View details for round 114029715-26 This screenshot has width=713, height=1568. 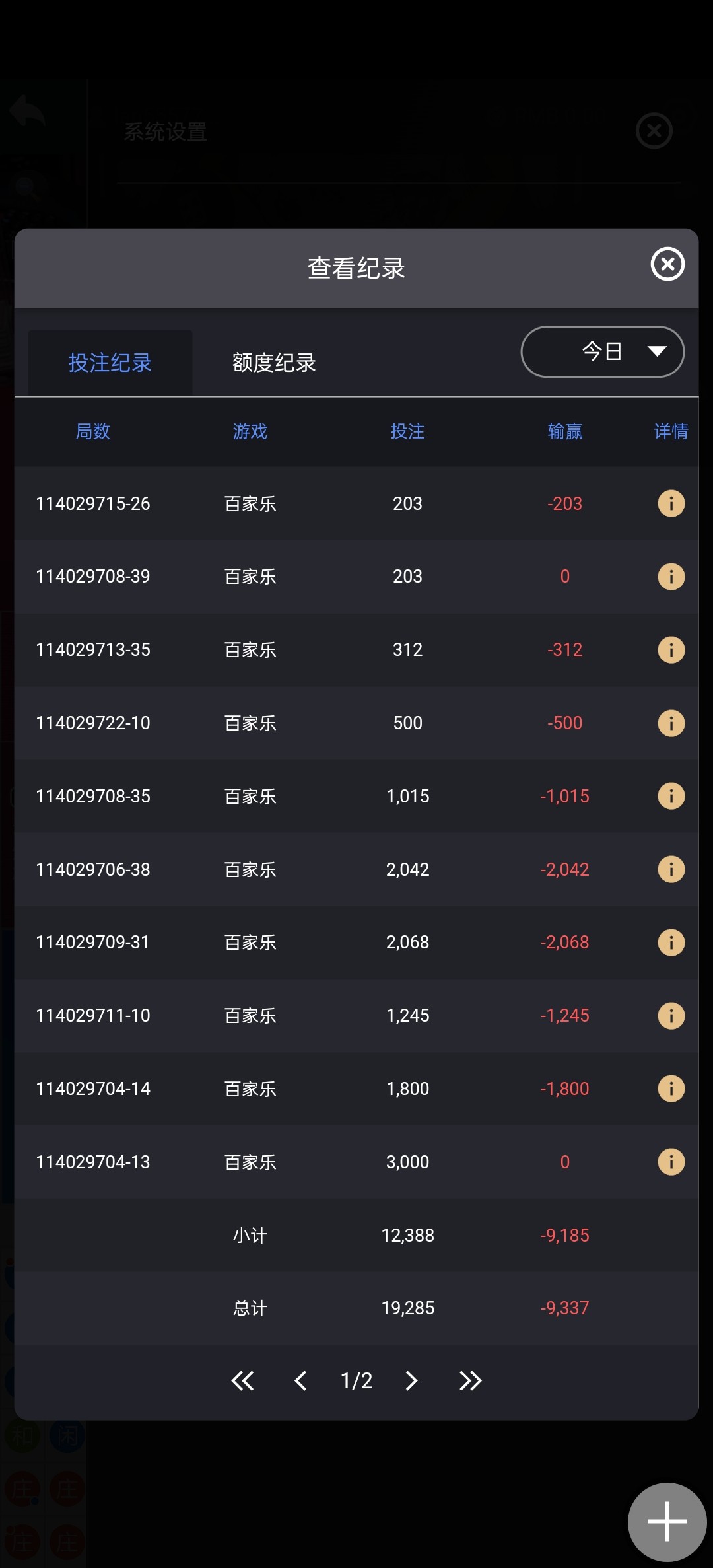point(671,503)
